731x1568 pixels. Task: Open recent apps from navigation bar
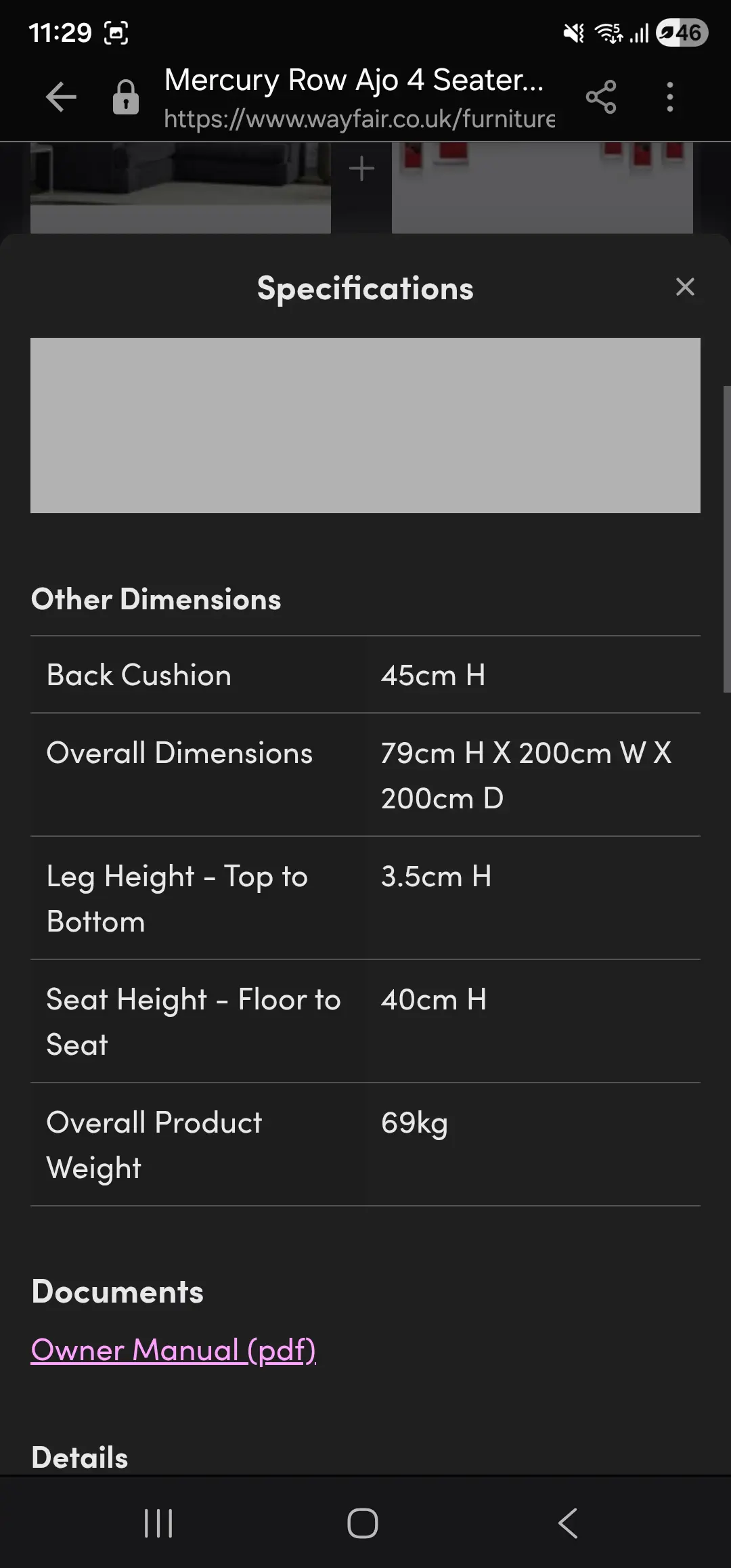[x=158, y=1523]
